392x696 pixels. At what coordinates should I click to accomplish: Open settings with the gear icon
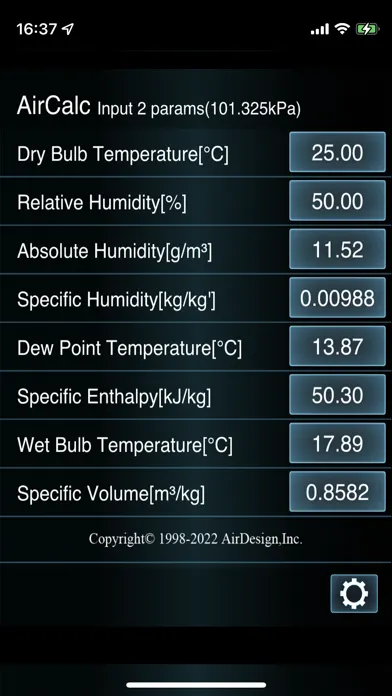click(x=354, y=593)
